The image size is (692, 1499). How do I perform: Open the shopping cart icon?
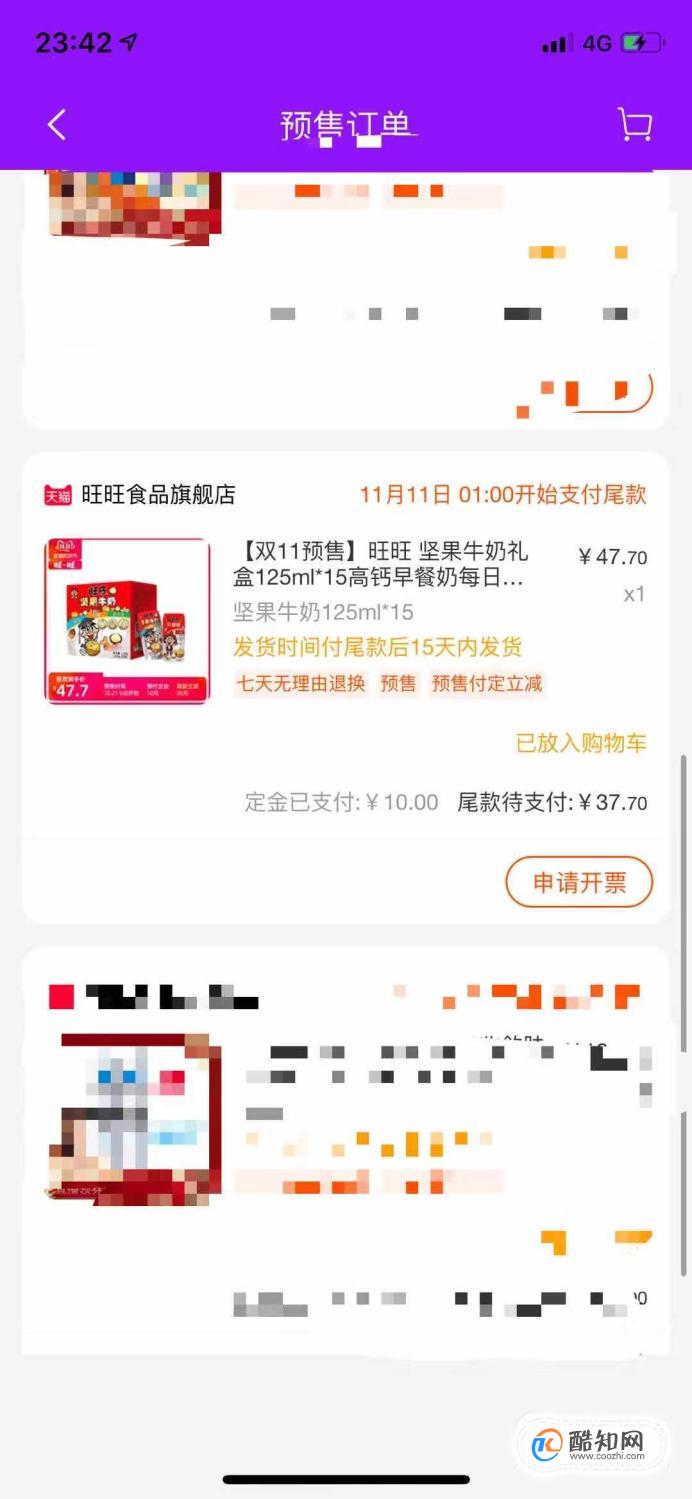coord(635,125)
